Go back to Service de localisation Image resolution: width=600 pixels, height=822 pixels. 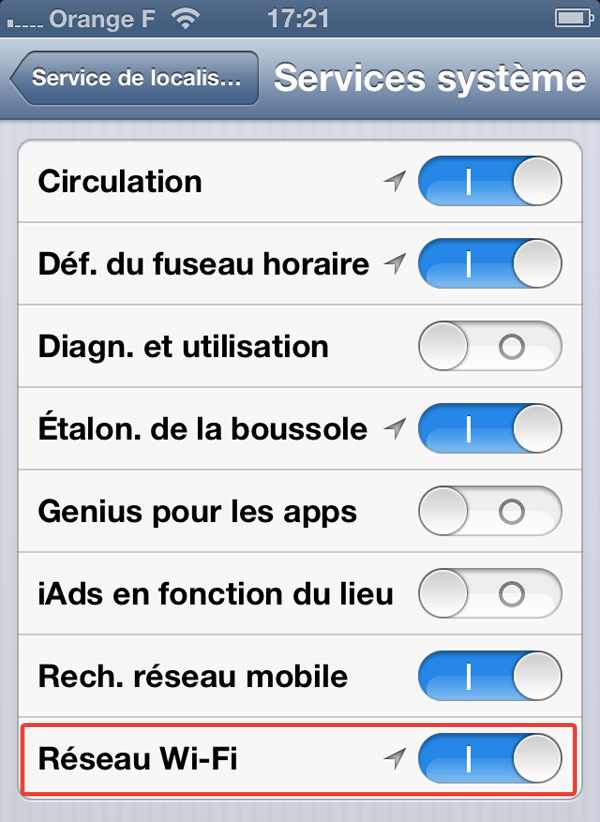[133, 80]
